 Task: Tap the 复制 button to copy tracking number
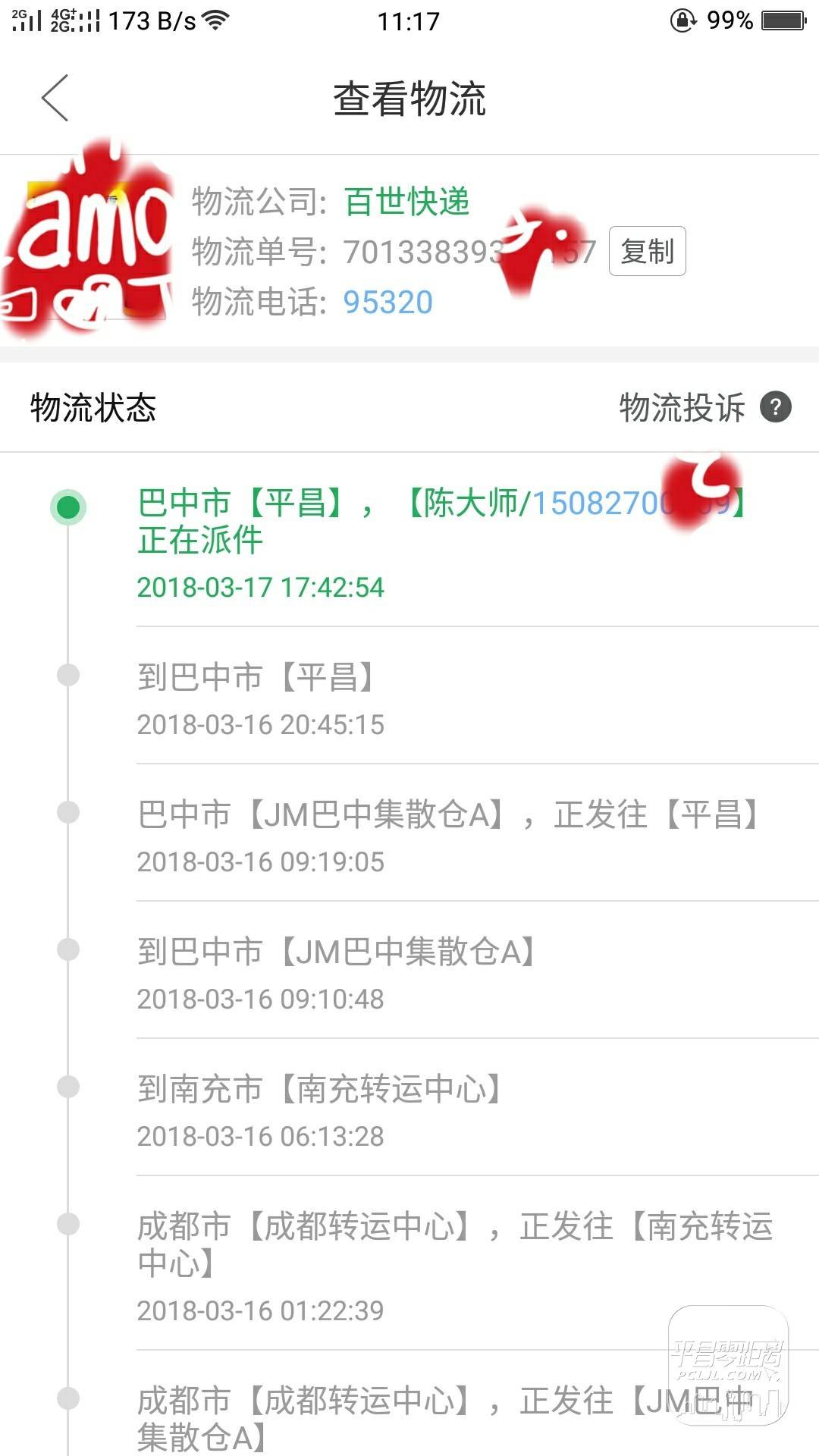tap(648, 251)
